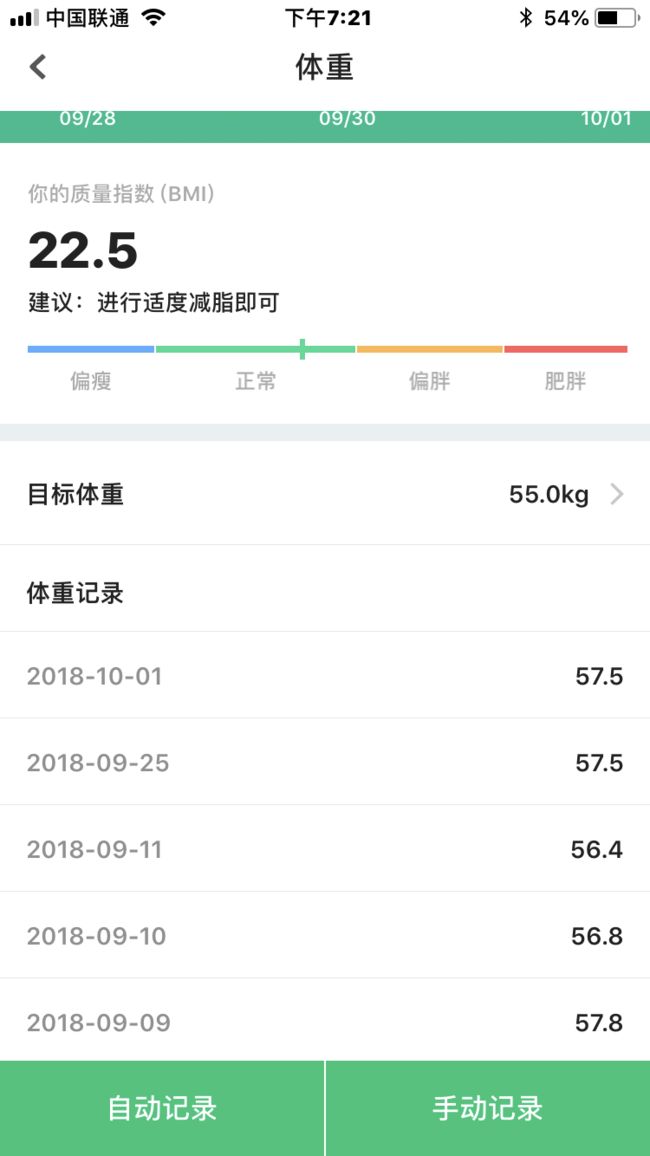Open the 2018-09-09 weight record
The width and height of the screenshot is (650, 1156).
[x=325, y=1020]
